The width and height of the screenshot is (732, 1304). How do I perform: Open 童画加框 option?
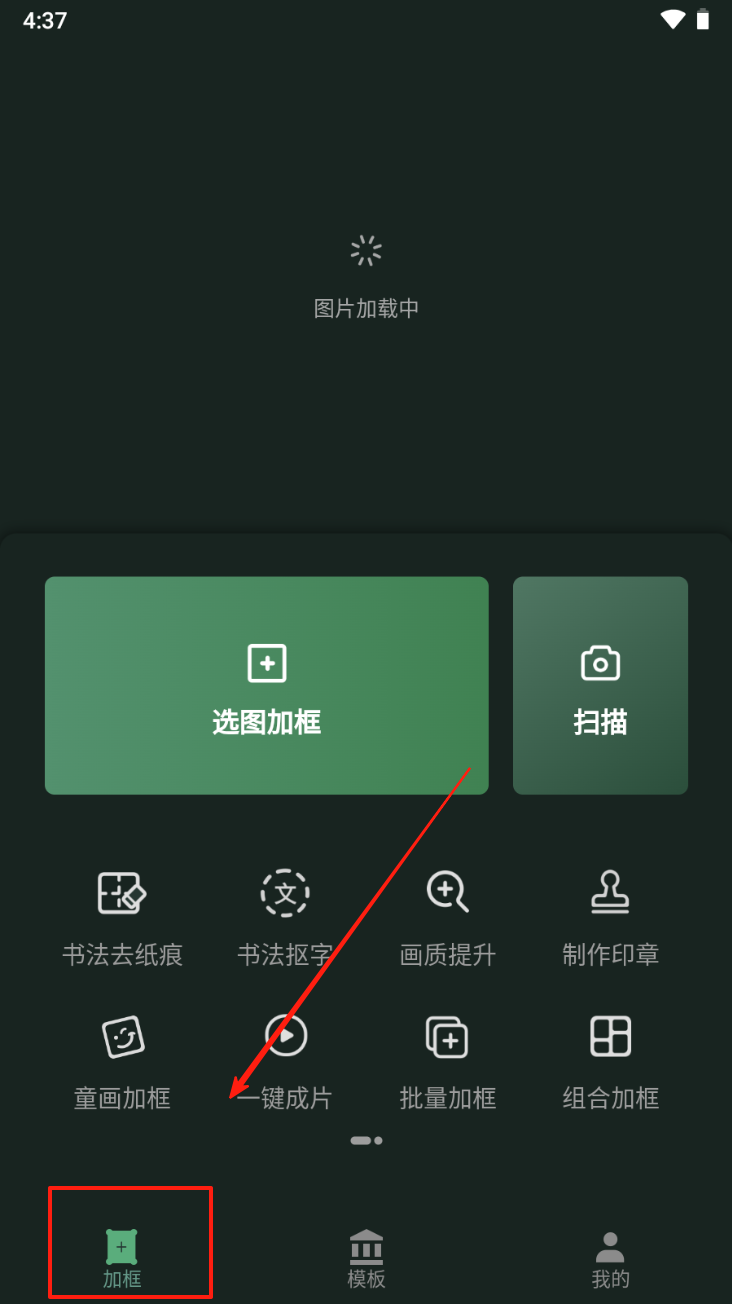tap(122, 1062)
